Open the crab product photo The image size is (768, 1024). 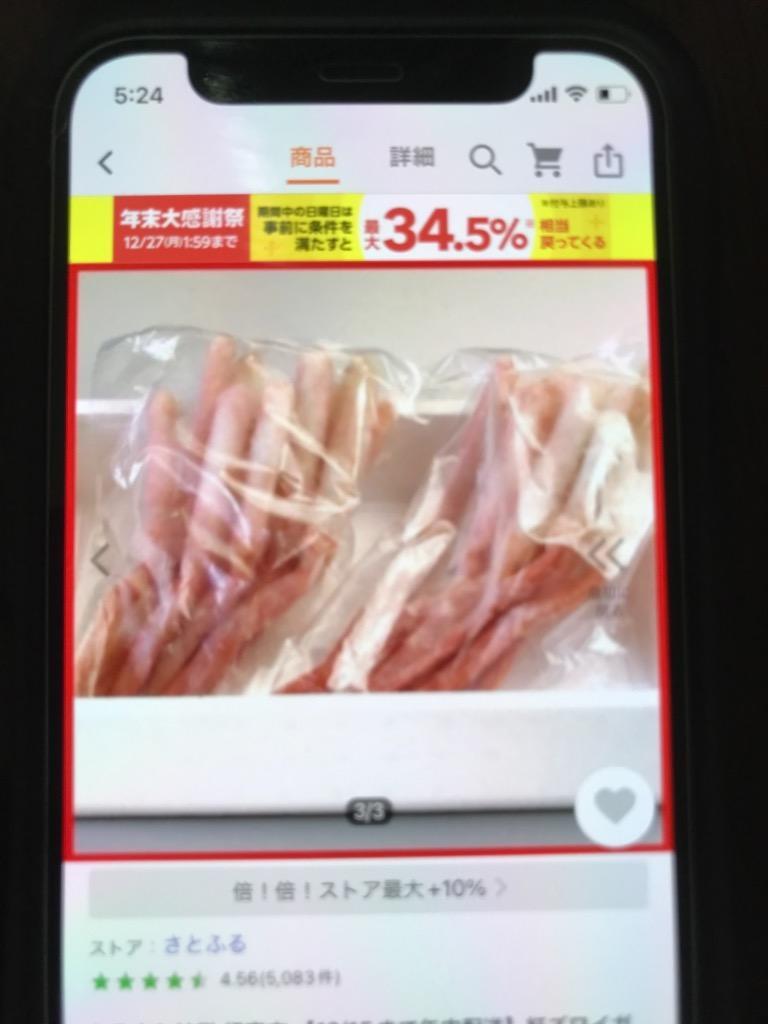[366, 520]
